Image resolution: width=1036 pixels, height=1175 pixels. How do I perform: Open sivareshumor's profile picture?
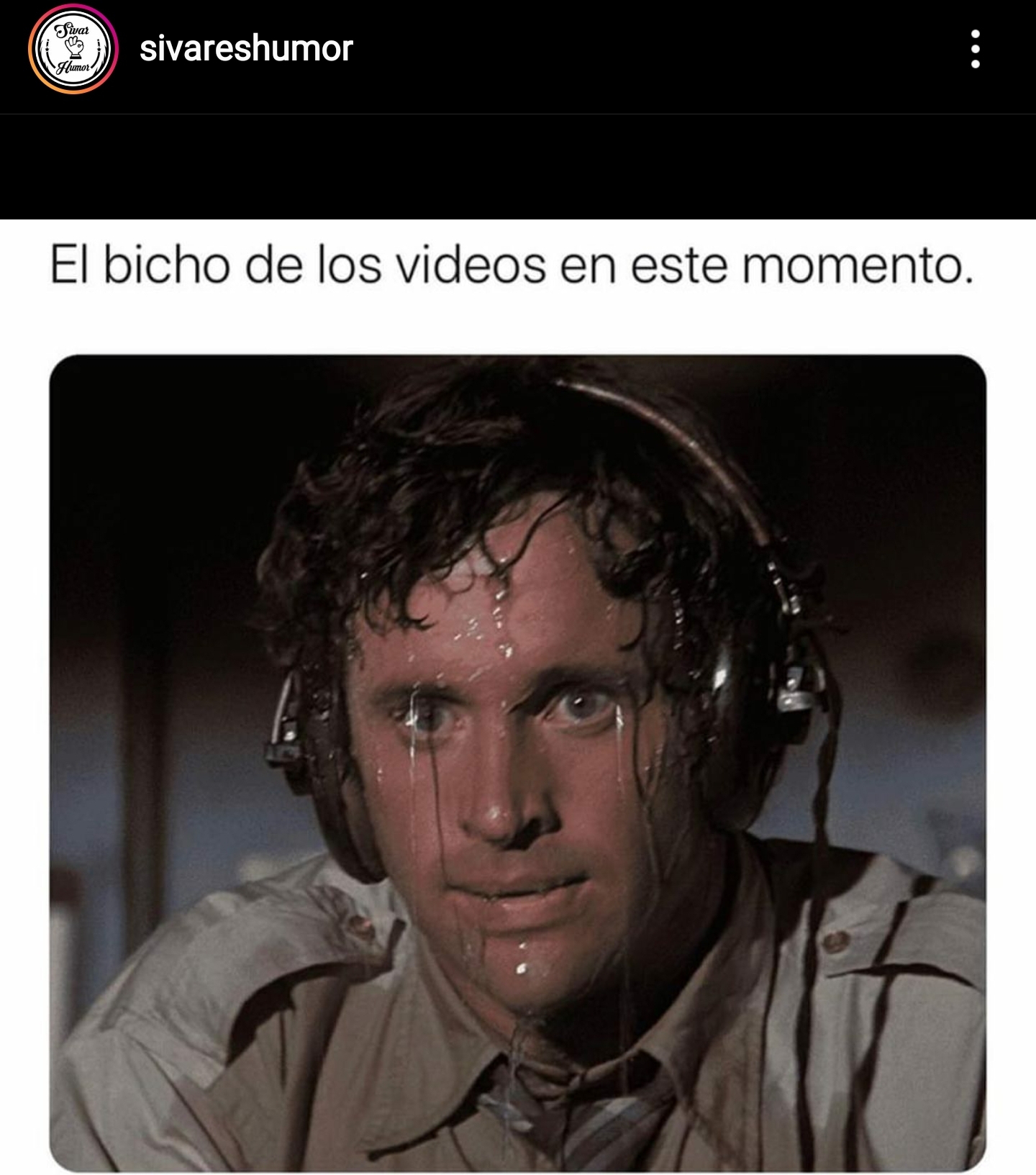tap(73, 49)
